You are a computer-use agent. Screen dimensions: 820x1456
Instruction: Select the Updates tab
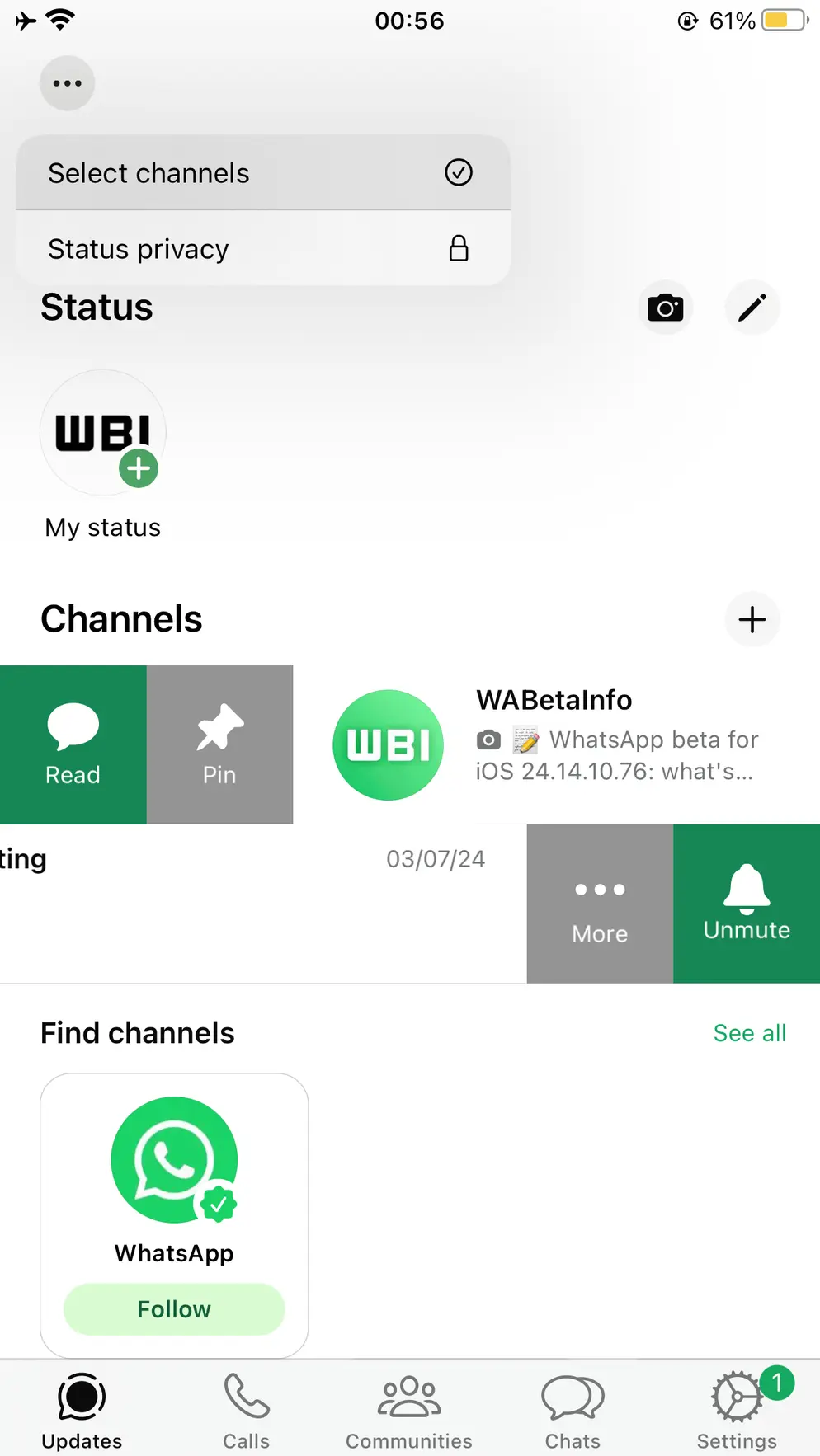[x=82, y=1411]
